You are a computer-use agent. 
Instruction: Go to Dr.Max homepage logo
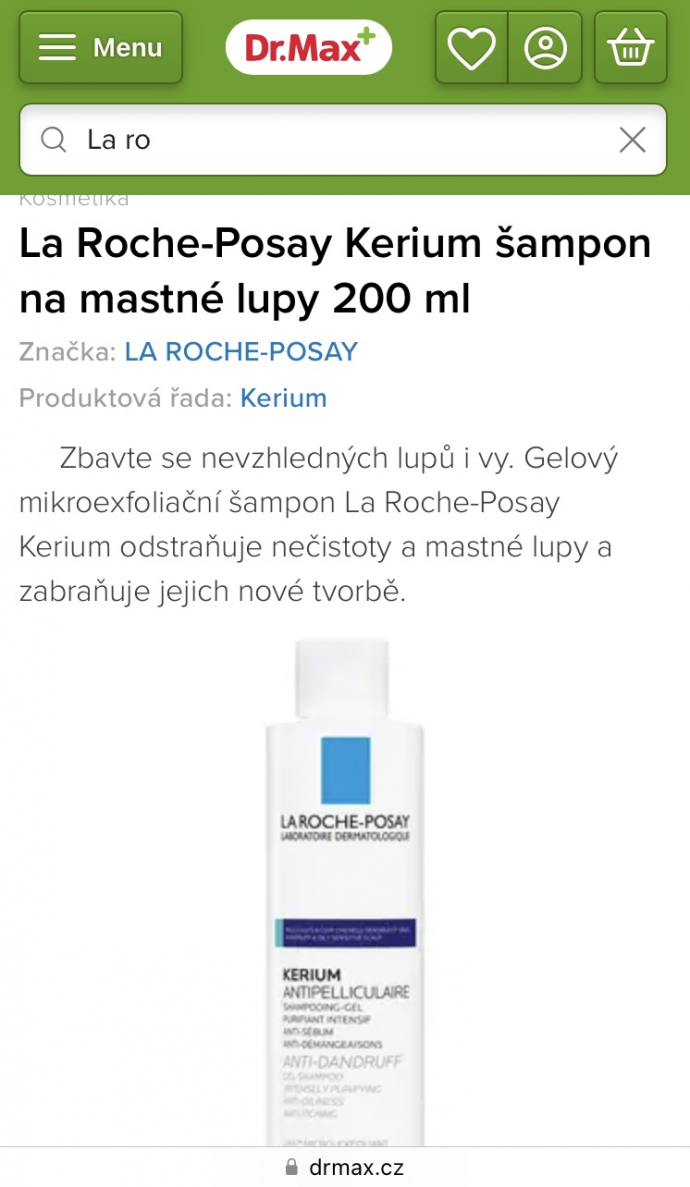coord(308,47)
